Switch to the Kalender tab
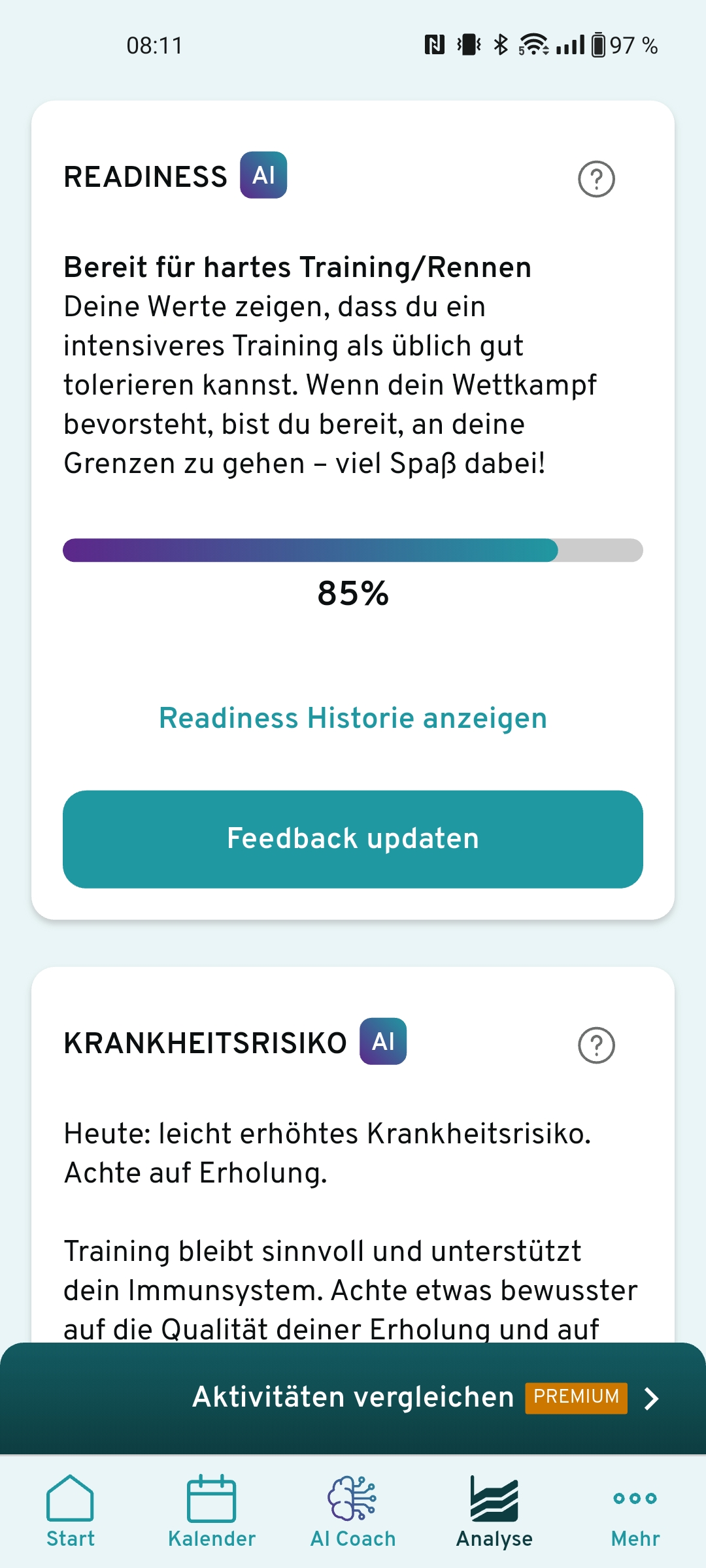 tap(212, 1511)
